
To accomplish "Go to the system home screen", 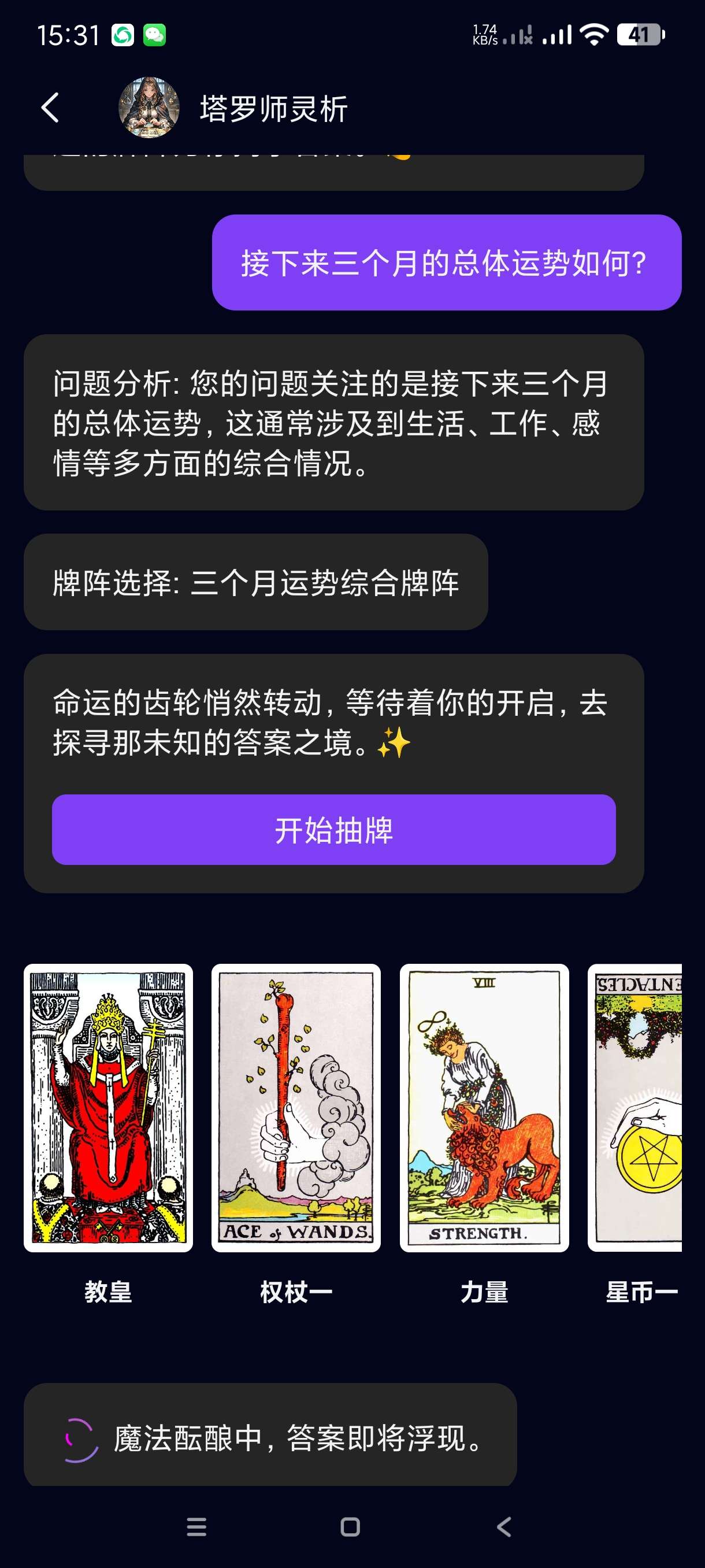I will (x=350, y=1526).
